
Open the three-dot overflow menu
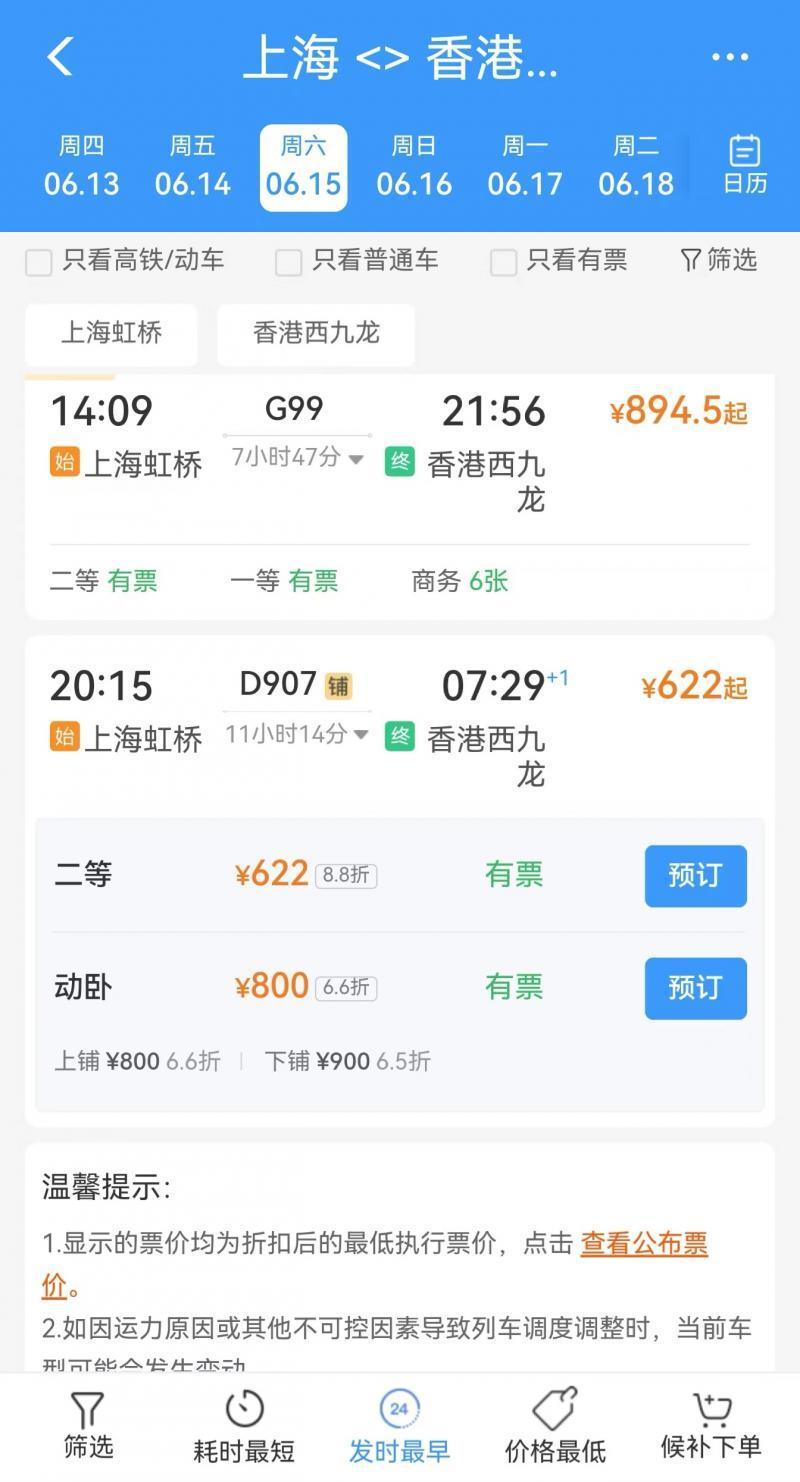tap(729, 57)
